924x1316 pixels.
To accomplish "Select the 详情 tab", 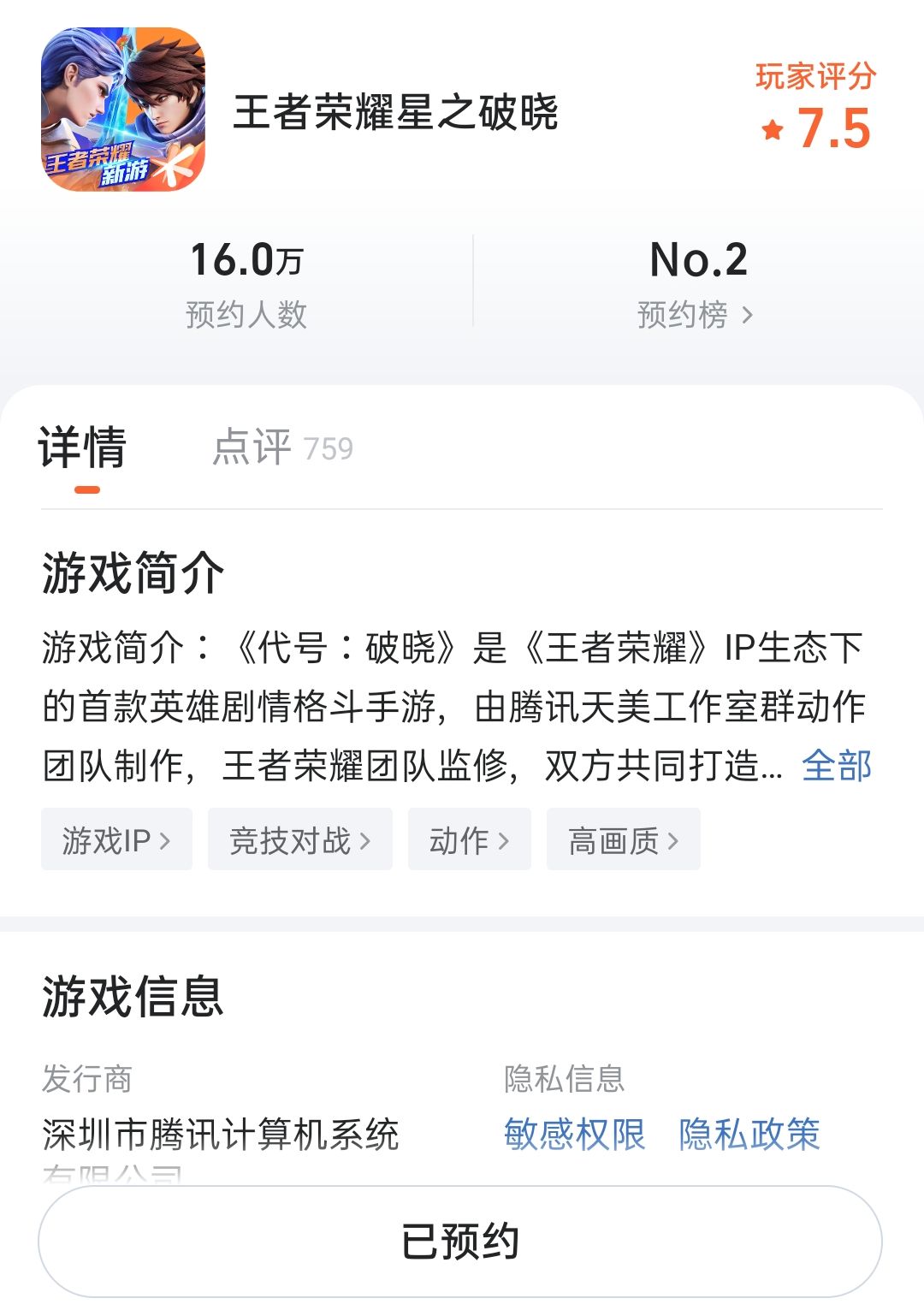I will [x=82, y=448].
